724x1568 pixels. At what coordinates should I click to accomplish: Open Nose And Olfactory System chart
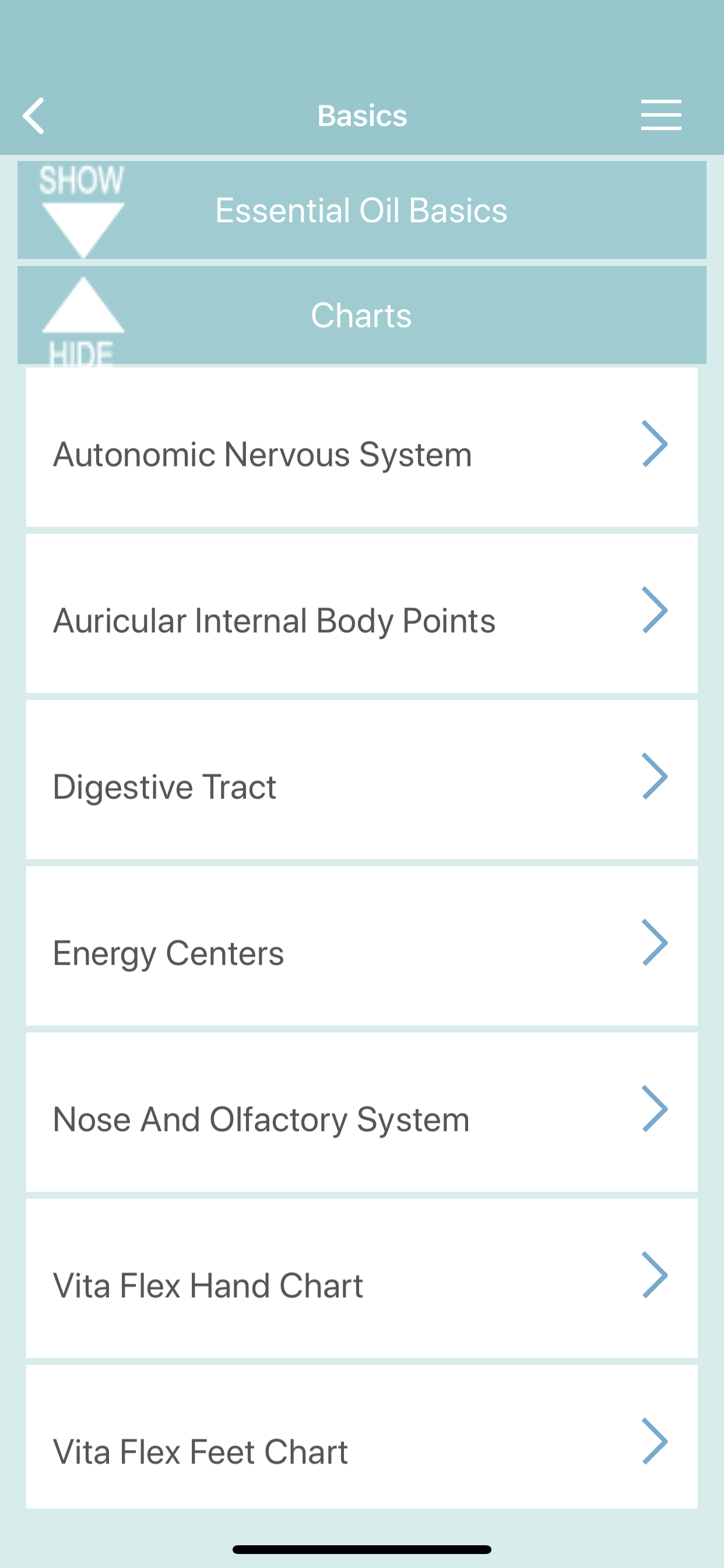[362, 1112]
